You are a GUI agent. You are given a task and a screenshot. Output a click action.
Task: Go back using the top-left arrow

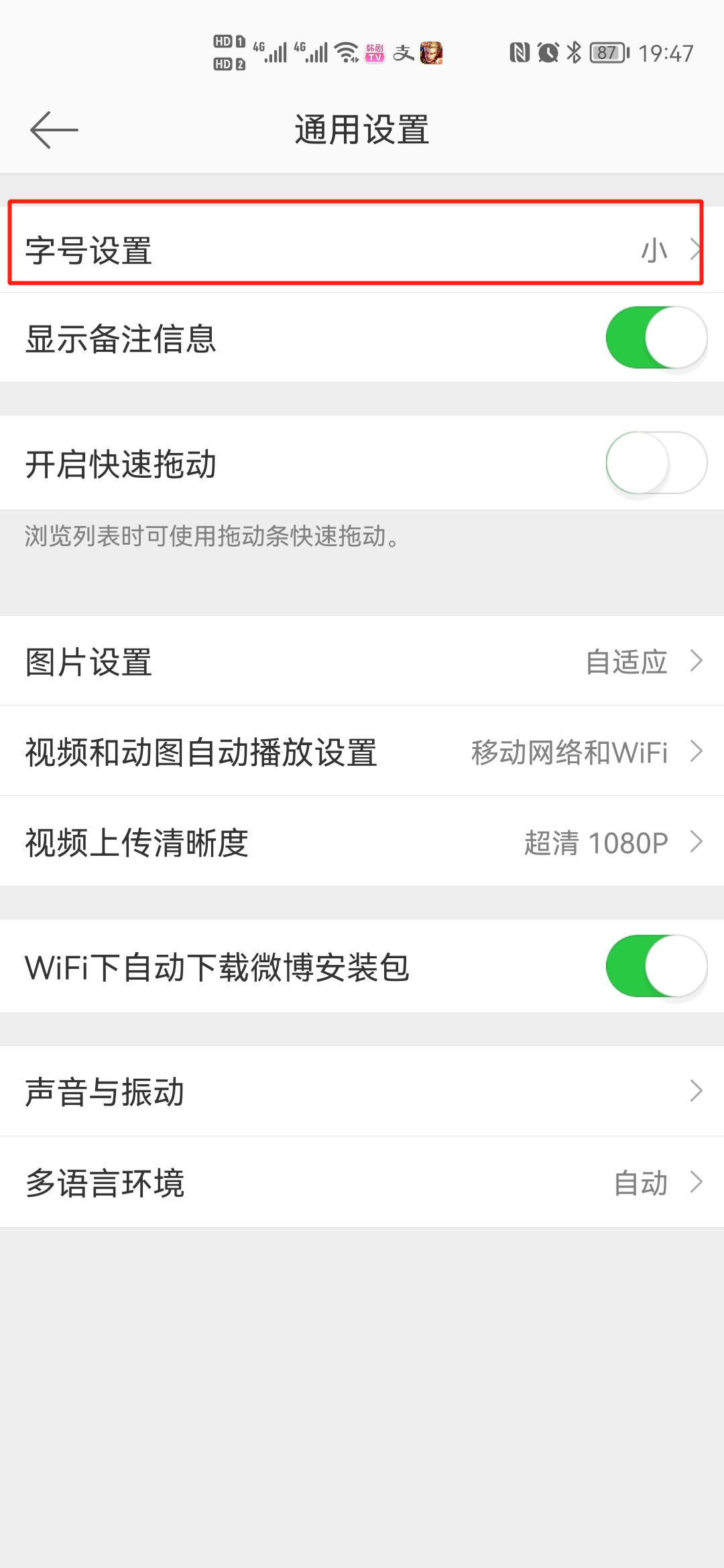(x=54, y=129)
